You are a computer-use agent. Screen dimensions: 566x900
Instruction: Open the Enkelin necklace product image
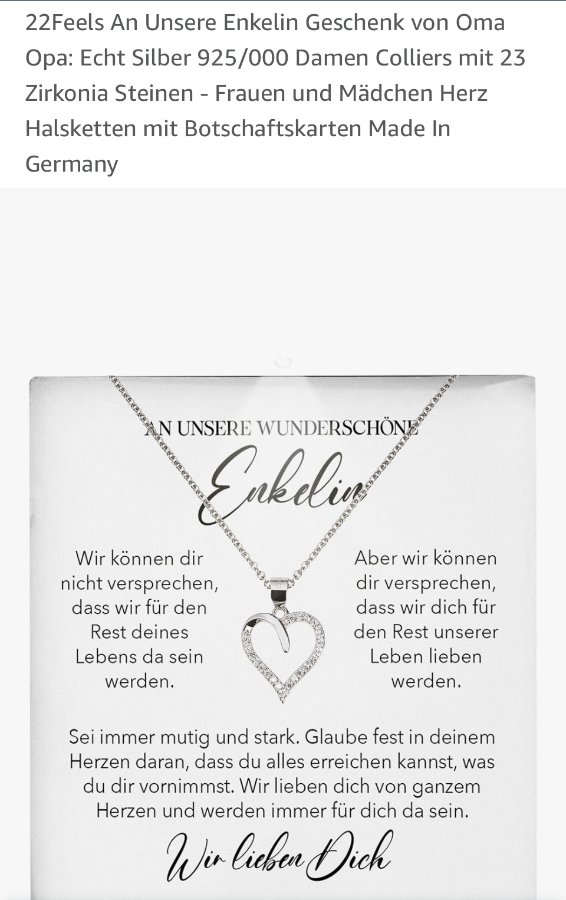283,544
